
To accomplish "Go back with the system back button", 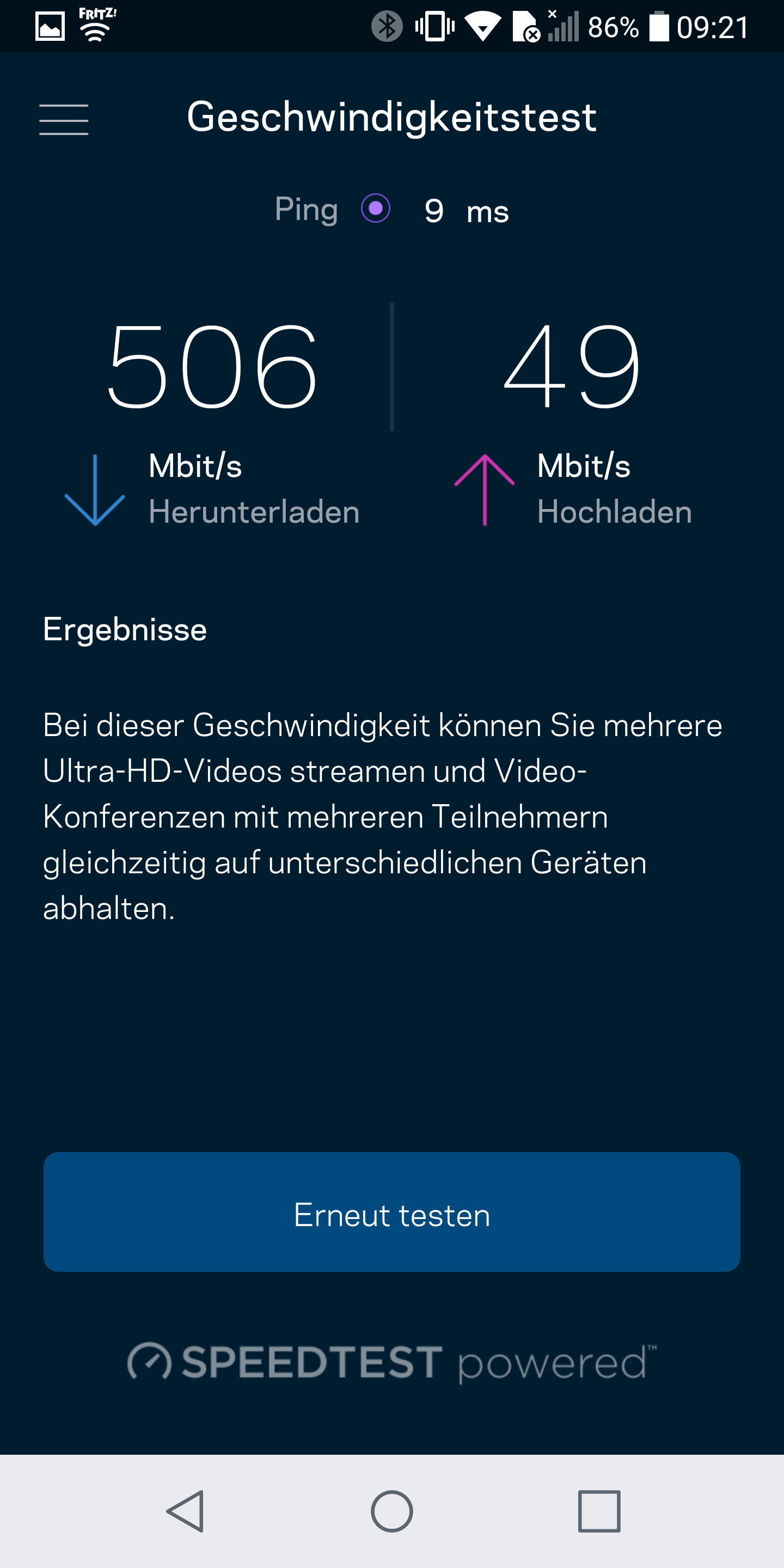I will click(186, 1511).
